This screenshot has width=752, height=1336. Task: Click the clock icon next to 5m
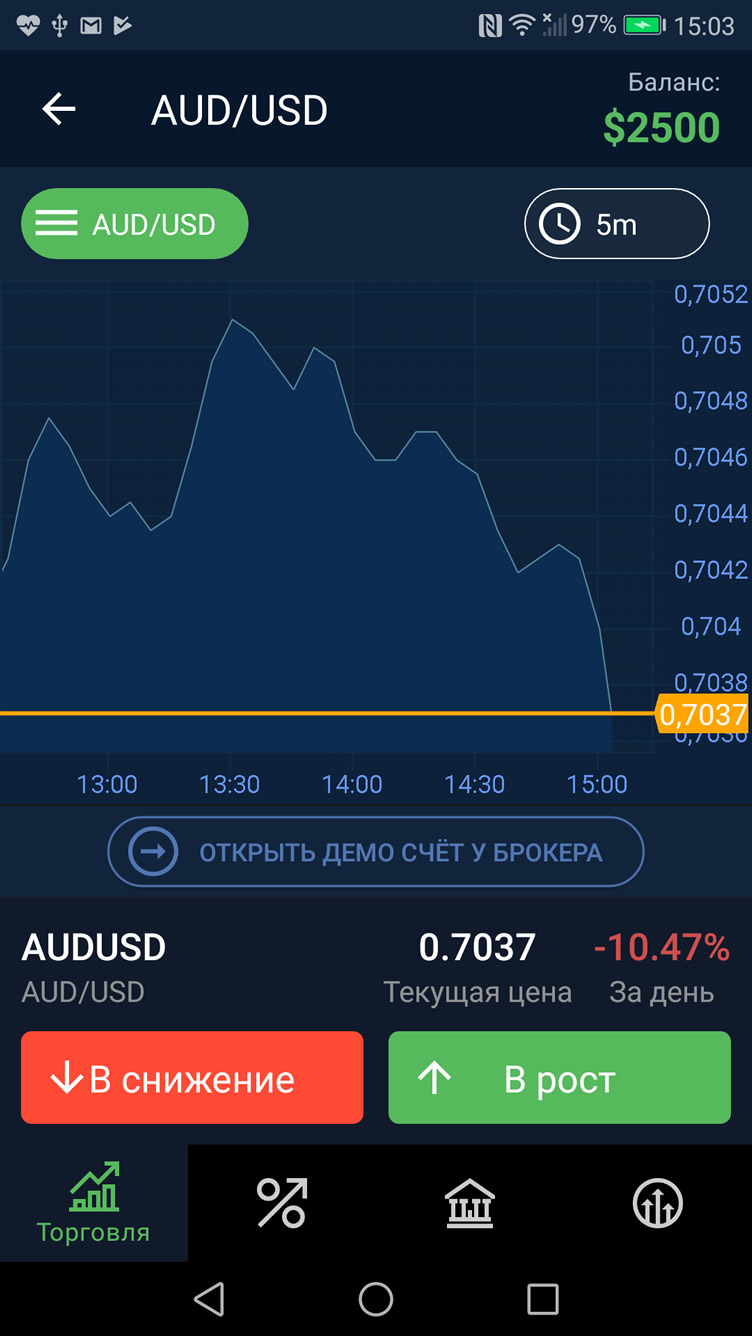pos(560,223)
